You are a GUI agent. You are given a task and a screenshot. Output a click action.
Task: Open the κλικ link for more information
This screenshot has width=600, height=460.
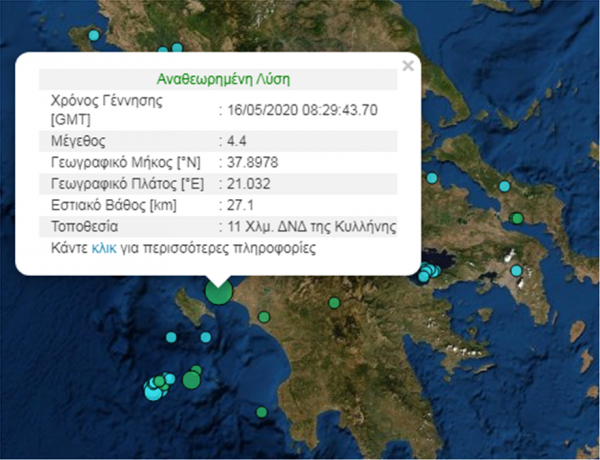point(104,246)
